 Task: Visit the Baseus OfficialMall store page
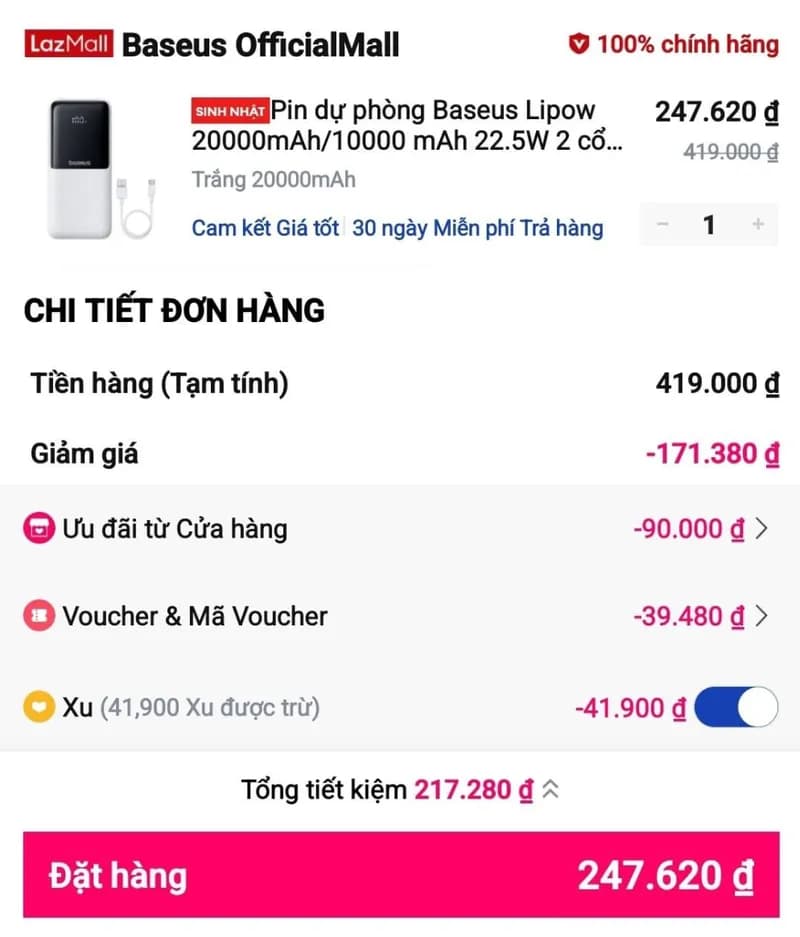(x=258, y=44)
